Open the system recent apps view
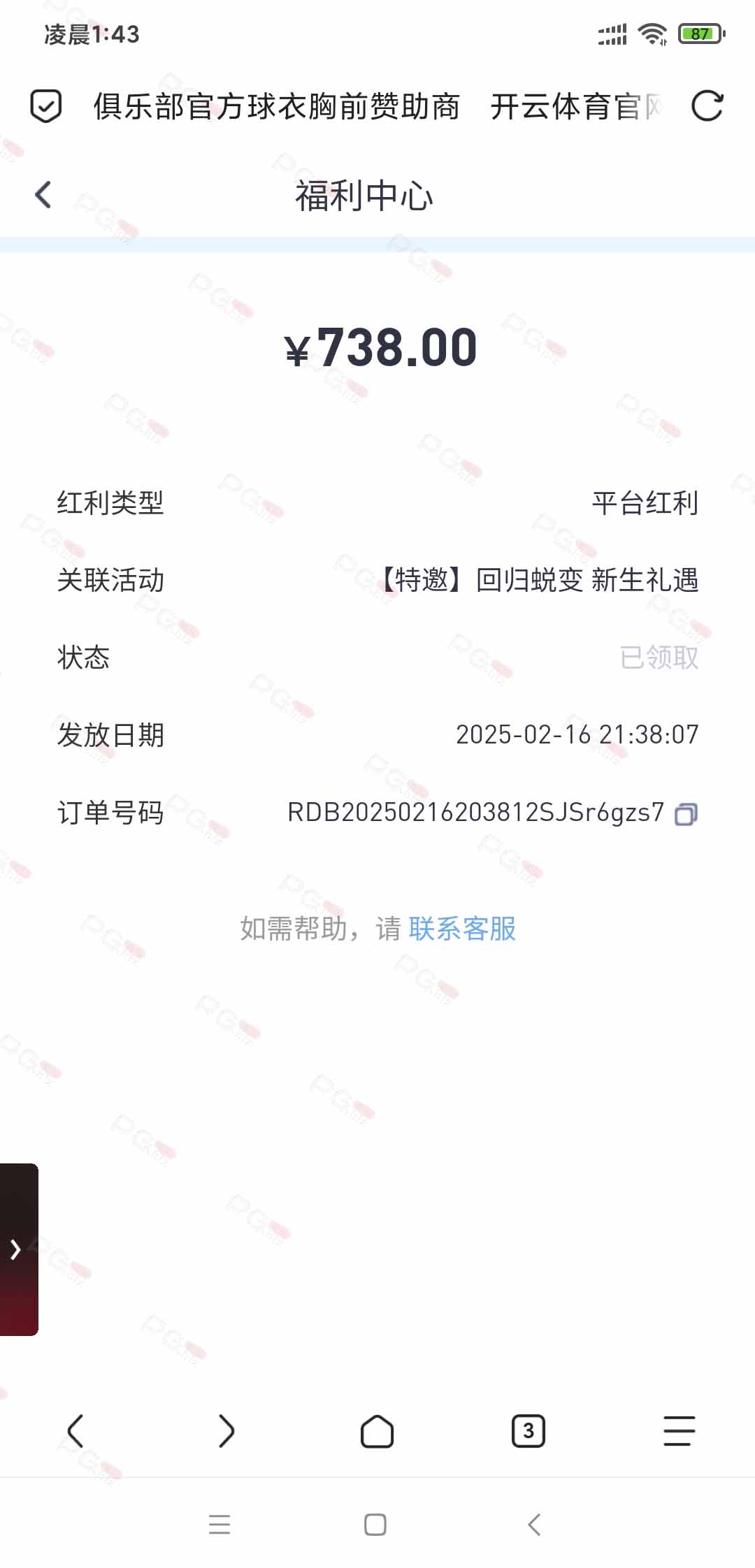Screen dimensions: 755x1568 coord(220,1525)
